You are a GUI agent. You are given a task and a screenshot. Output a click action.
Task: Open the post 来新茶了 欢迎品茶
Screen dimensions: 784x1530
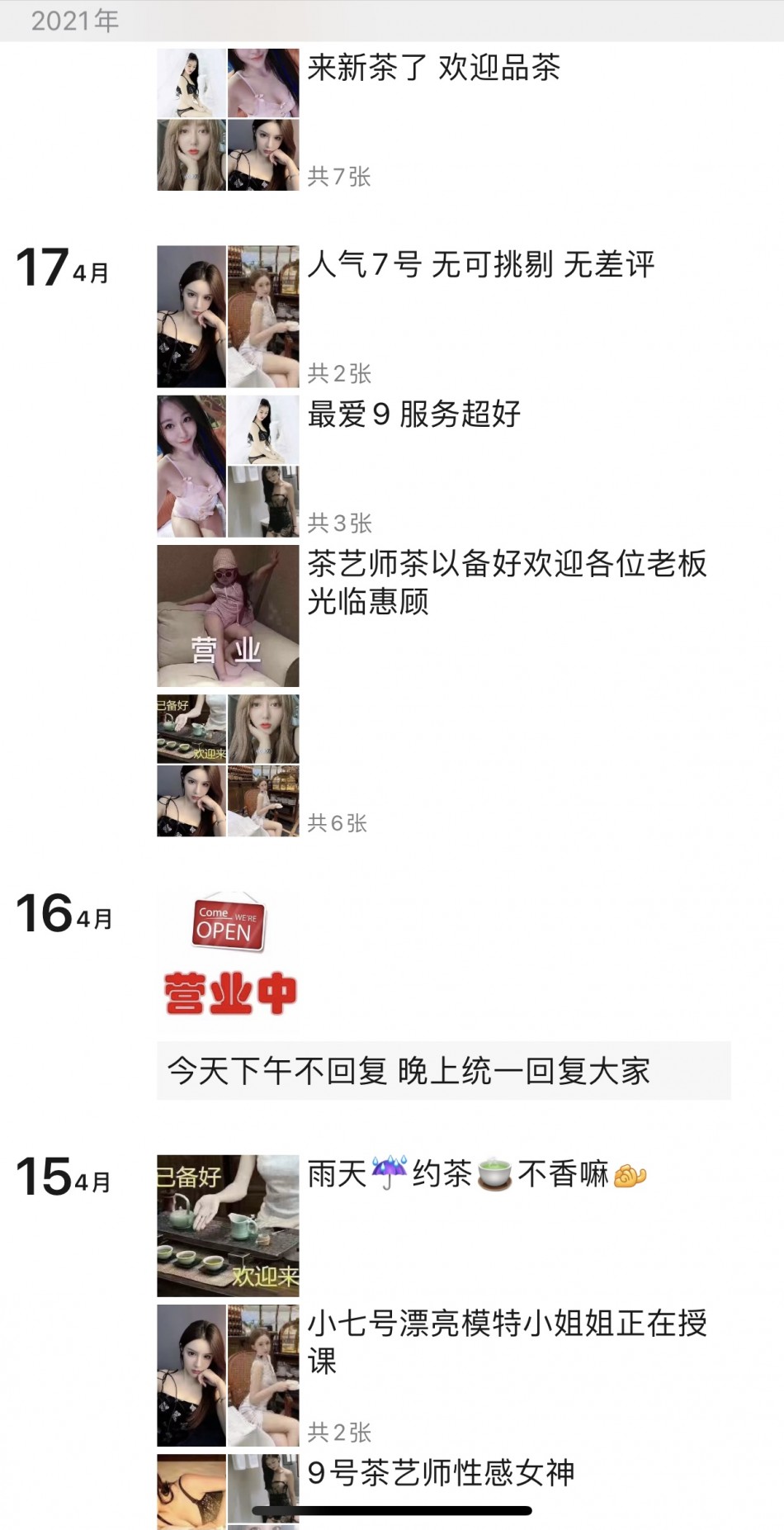[433, 68]
